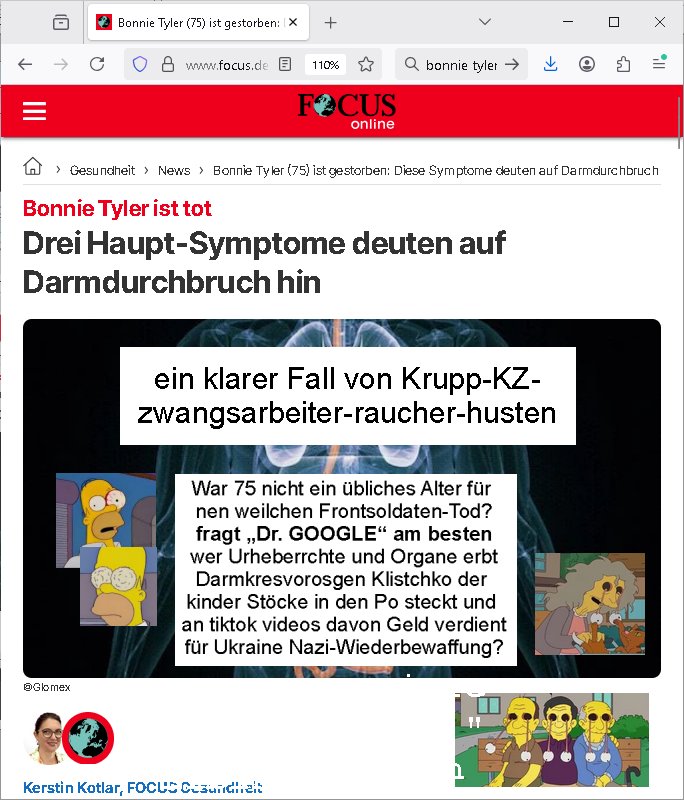Open the extensions puzzle icon

[623, 64]
